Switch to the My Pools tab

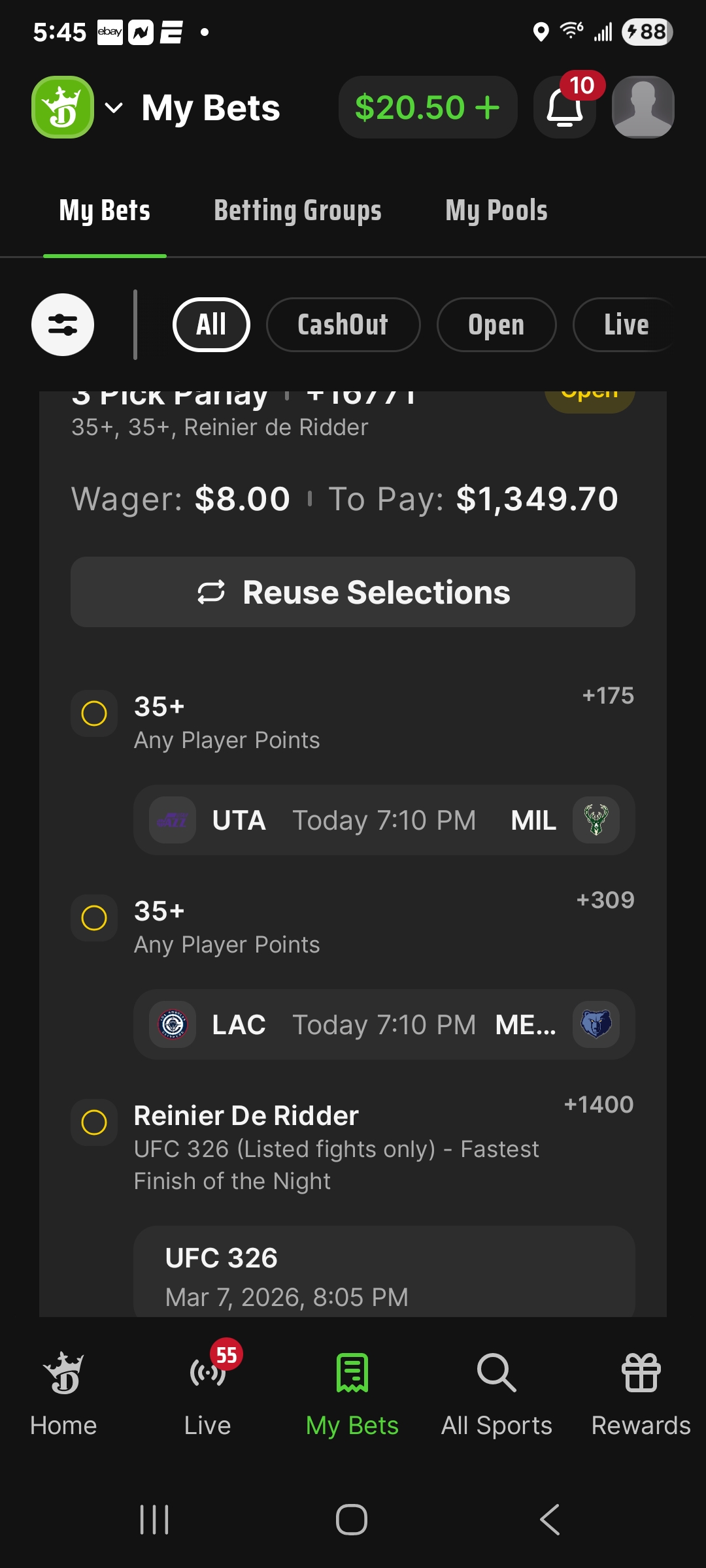(x=496, y=211)
